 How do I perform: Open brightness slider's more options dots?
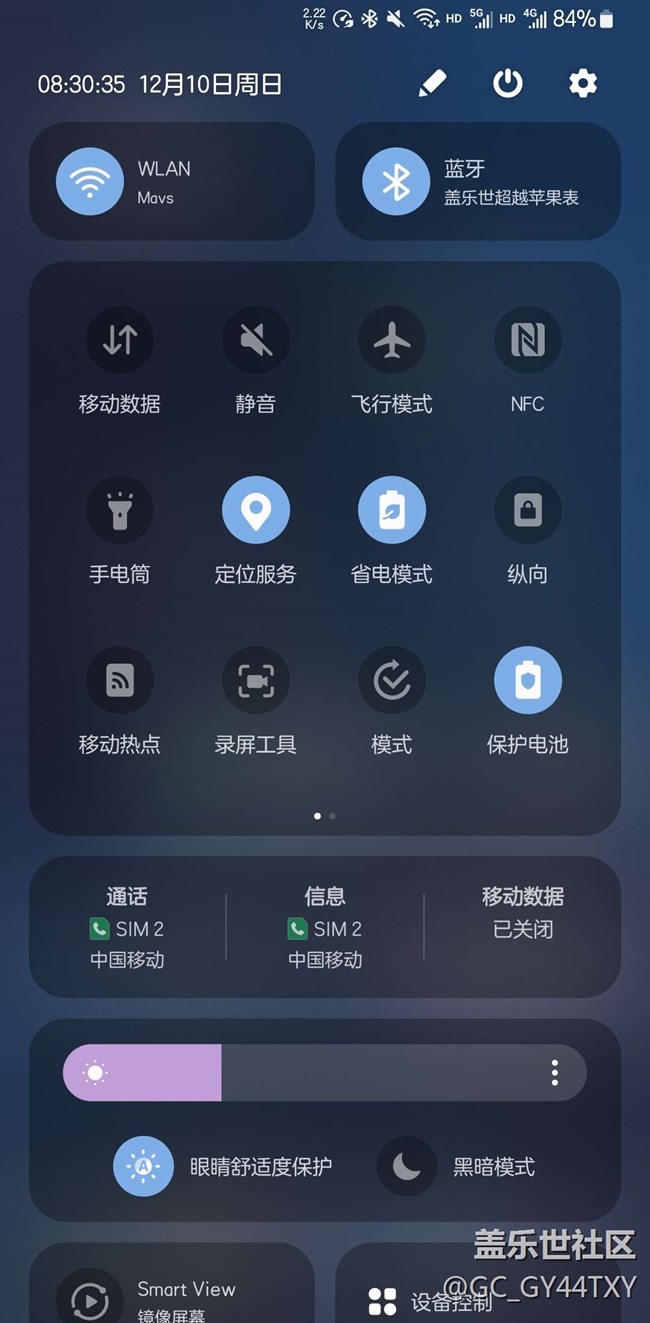pos(555,1073)
